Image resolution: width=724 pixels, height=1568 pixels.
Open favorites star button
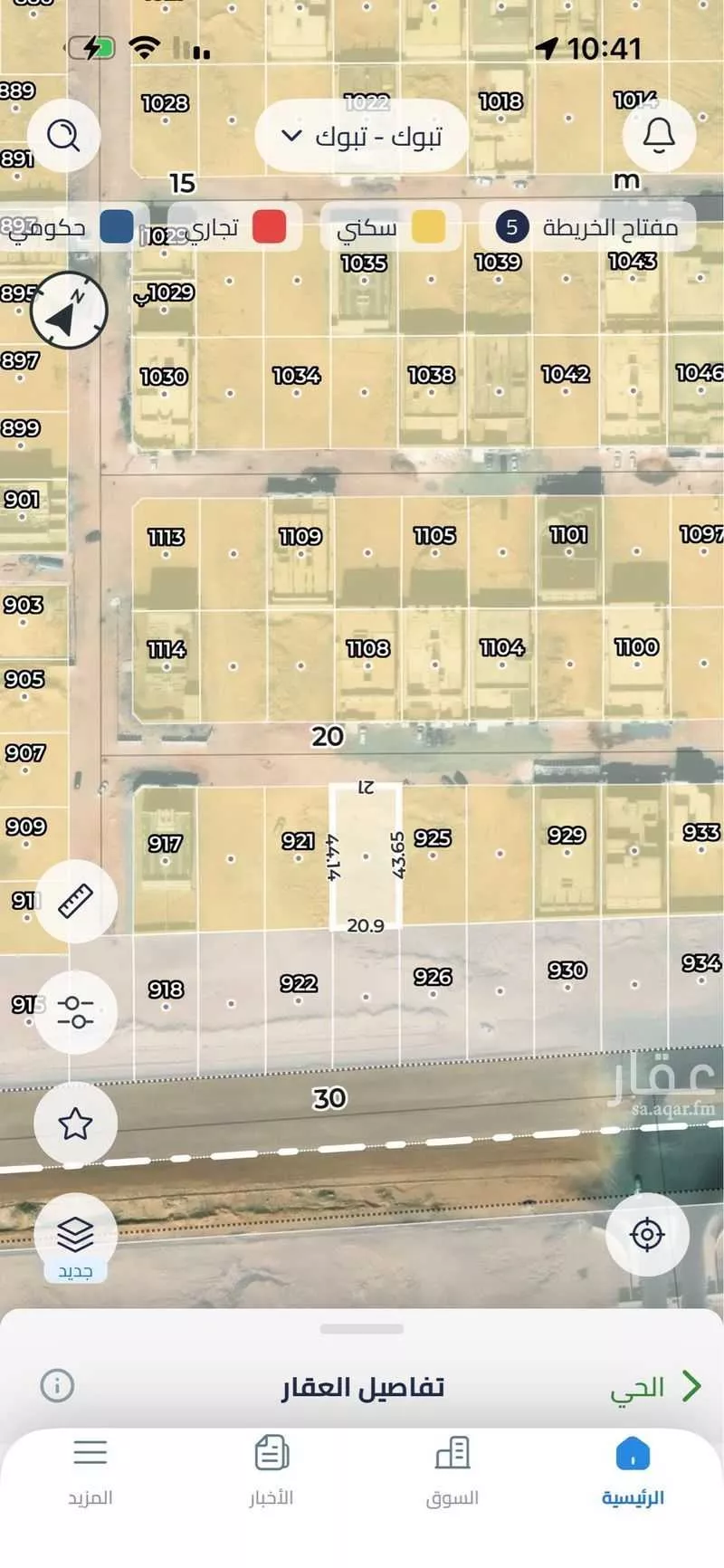pyautogui.click(x=75, y=1123)
